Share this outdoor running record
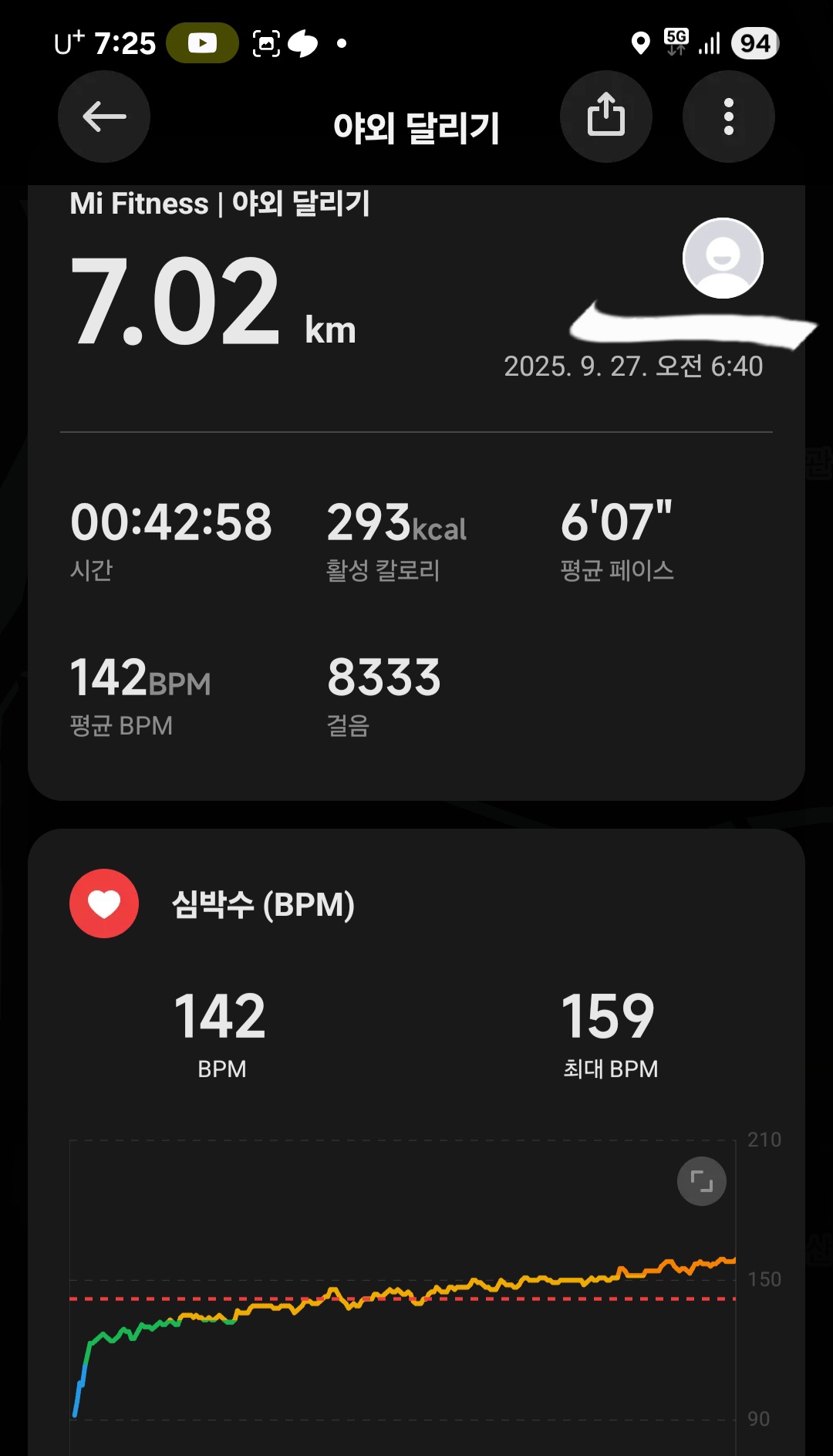 pyautogui.click(x=606, y=117)
